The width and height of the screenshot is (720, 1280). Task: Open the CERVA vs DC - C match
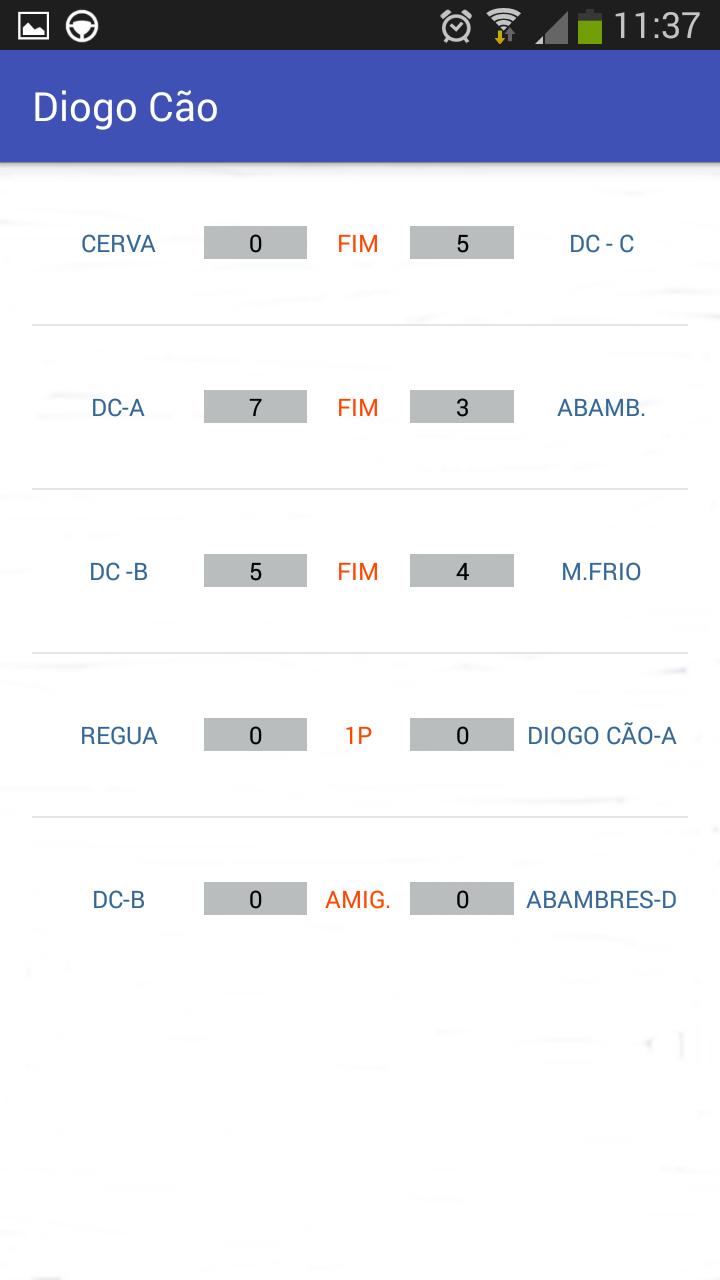point(358,244)
